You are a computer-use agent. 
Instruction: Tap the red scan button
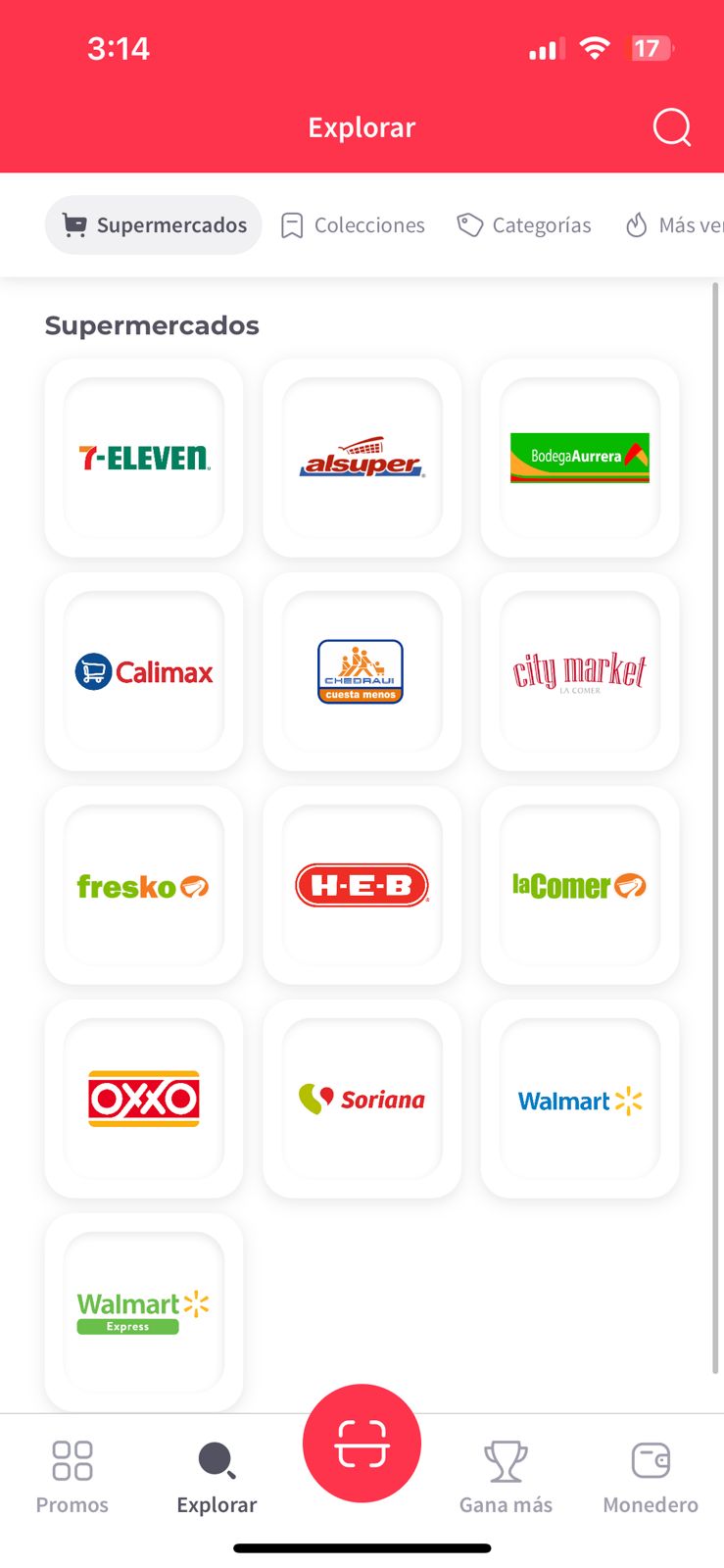click(362, 1444)
